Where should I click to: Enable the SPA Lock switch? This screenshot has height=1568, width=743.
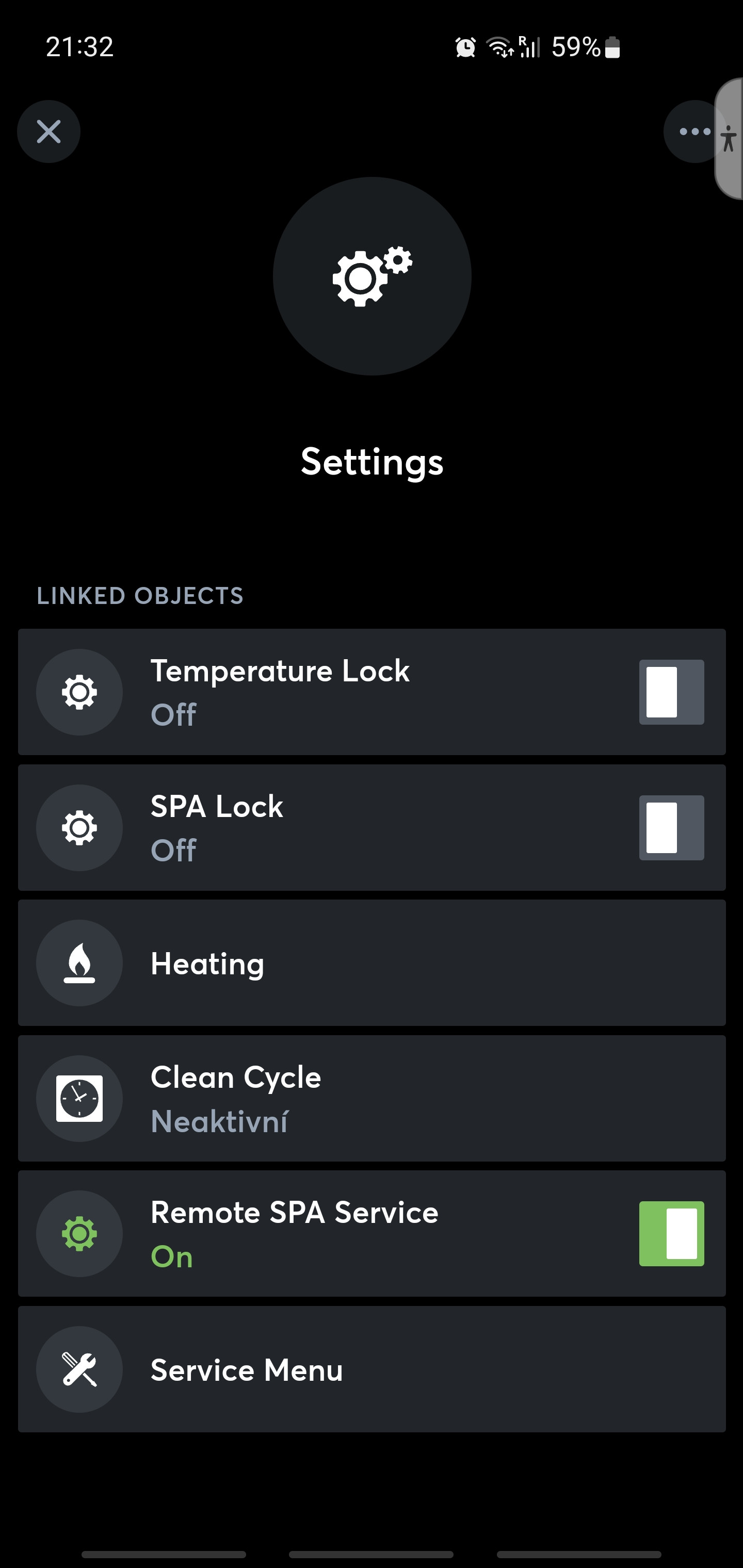[671, 828]
